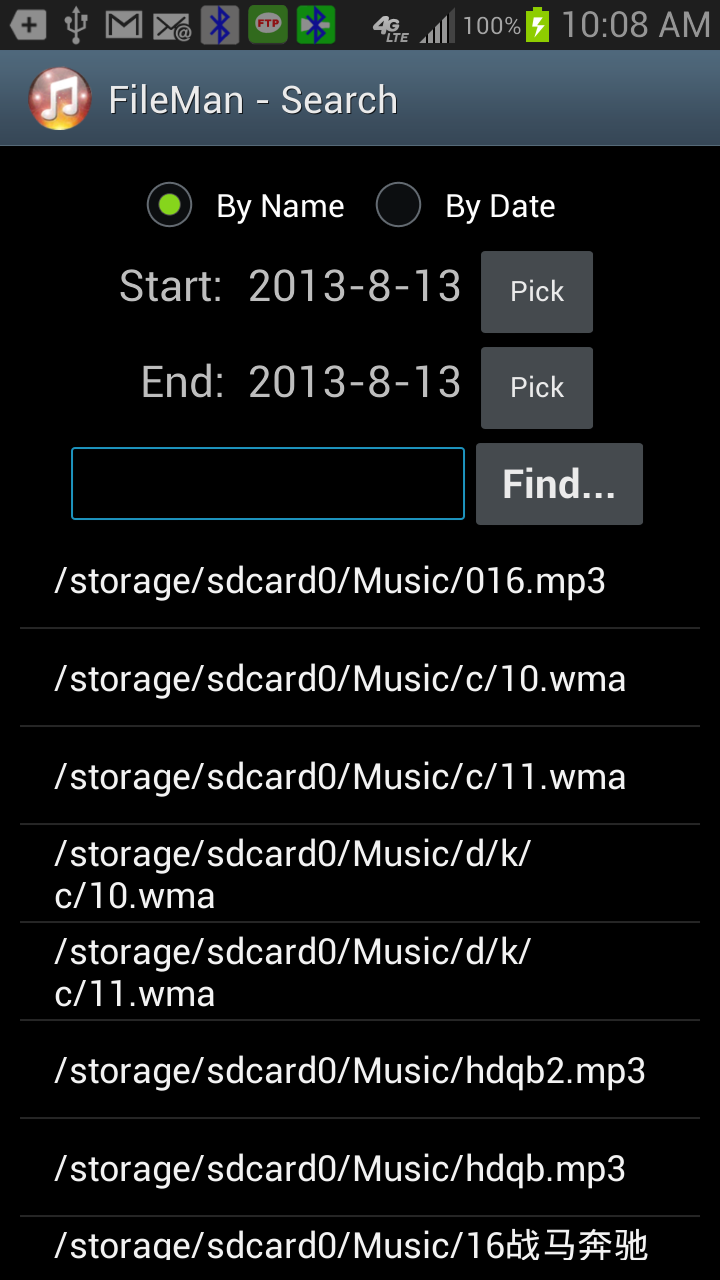
Task: Tap the email notification icon
Action: (x=169, y=24)
